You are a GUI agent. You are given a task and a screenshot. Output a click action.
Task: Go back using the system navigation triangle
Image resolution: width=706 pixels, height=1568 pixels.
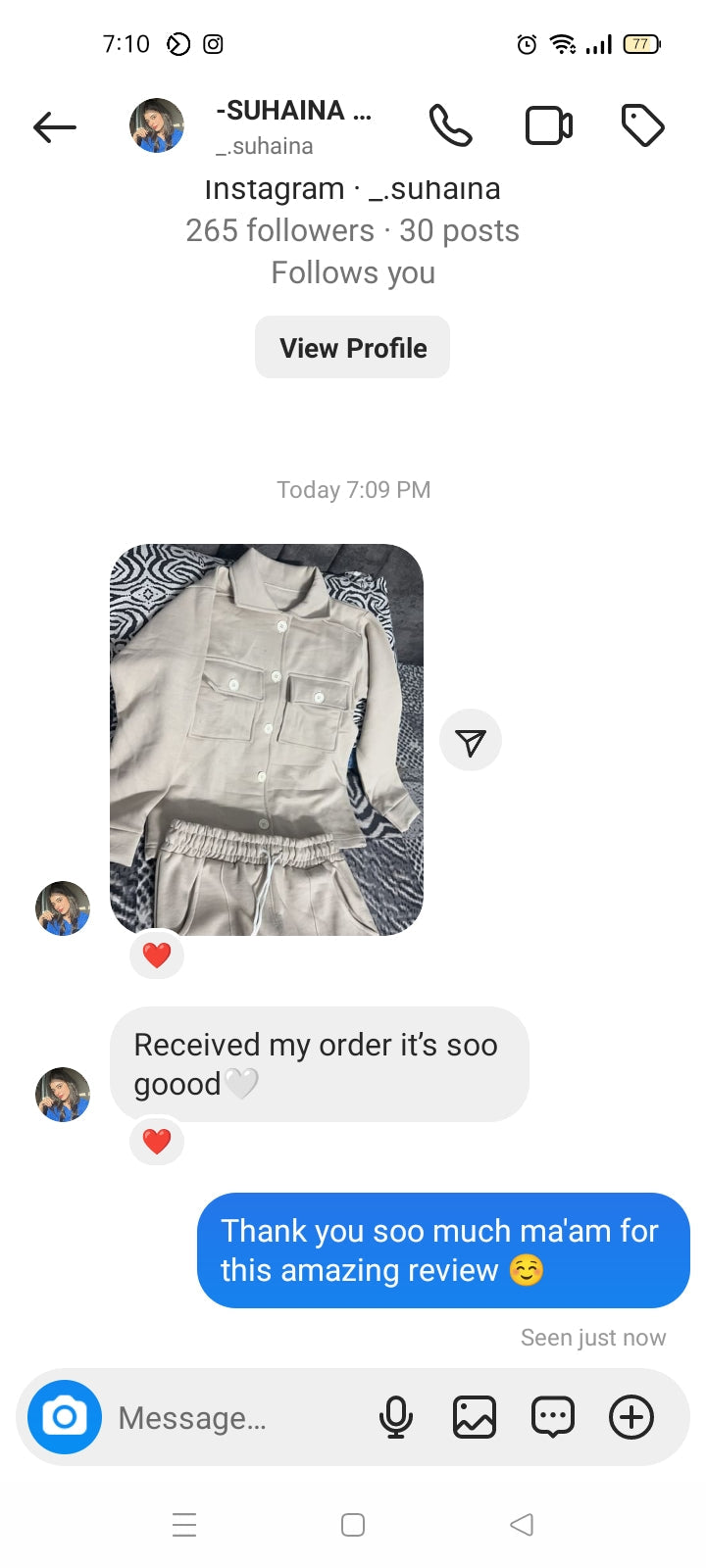pyautogui.click(x=522, y=1525)
